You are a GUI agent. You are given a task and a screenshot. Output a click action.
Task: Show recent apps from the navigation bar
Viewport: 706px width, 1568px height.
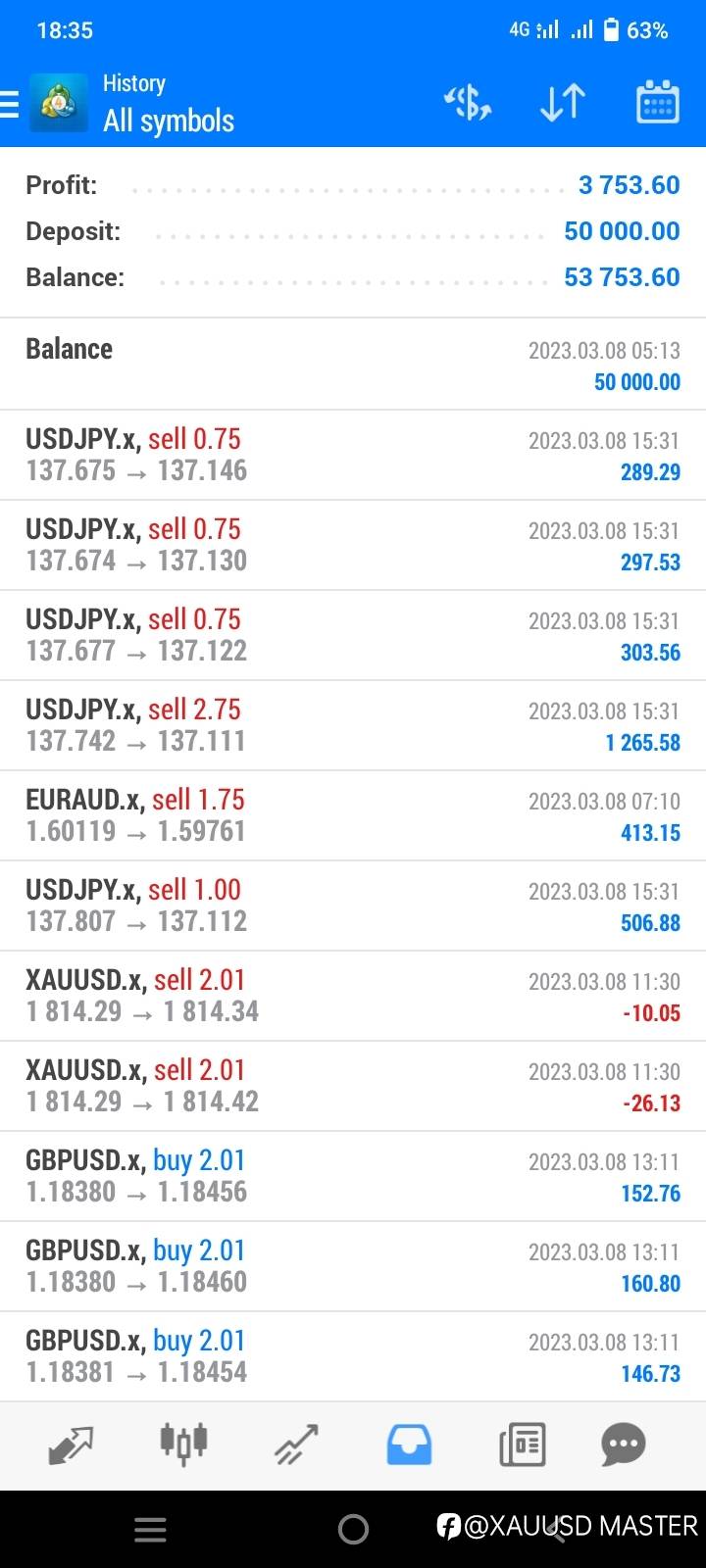pyautogui.click(x=150, y=1529)
